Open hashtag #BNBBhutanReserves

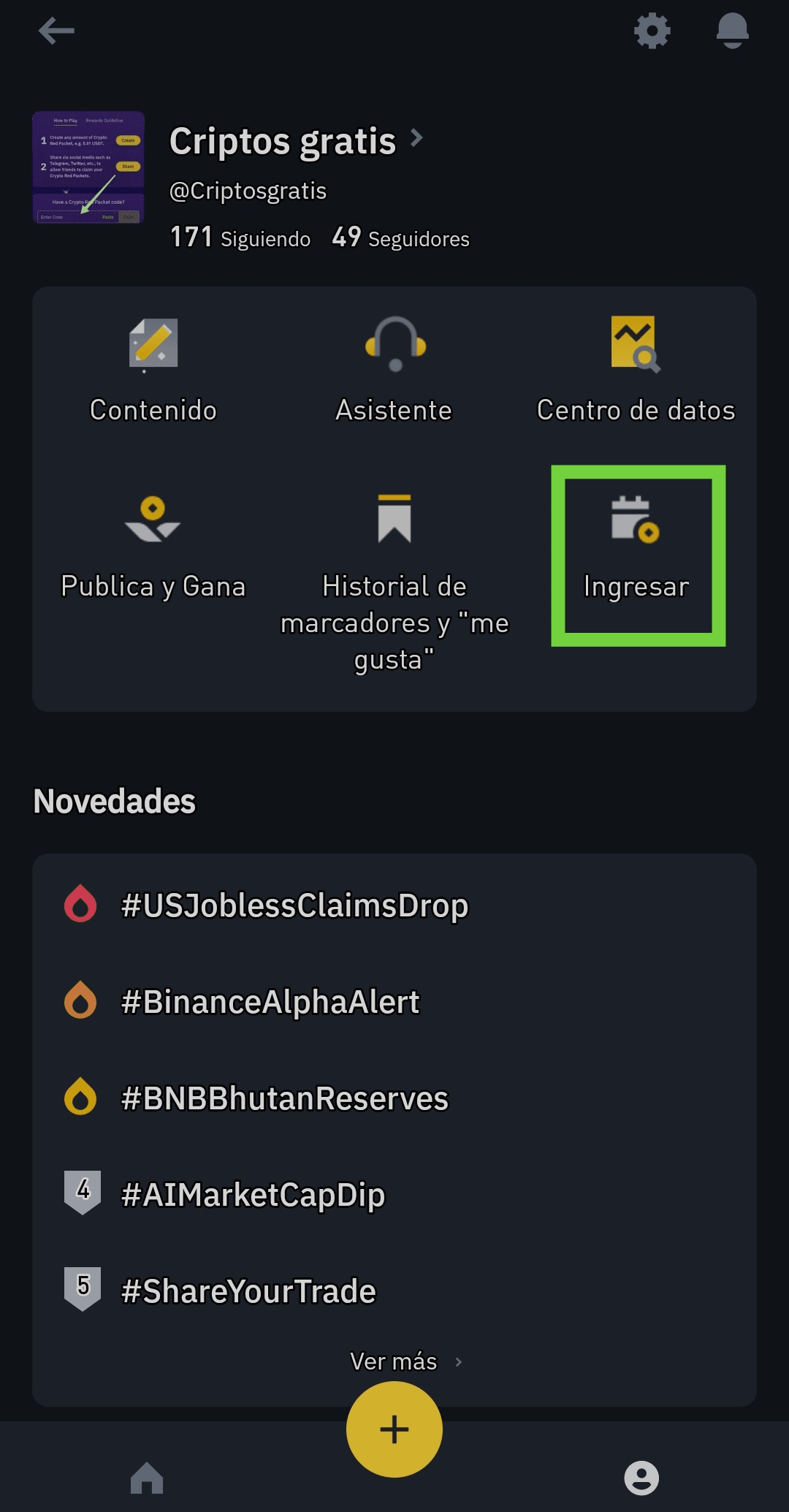284,1098
